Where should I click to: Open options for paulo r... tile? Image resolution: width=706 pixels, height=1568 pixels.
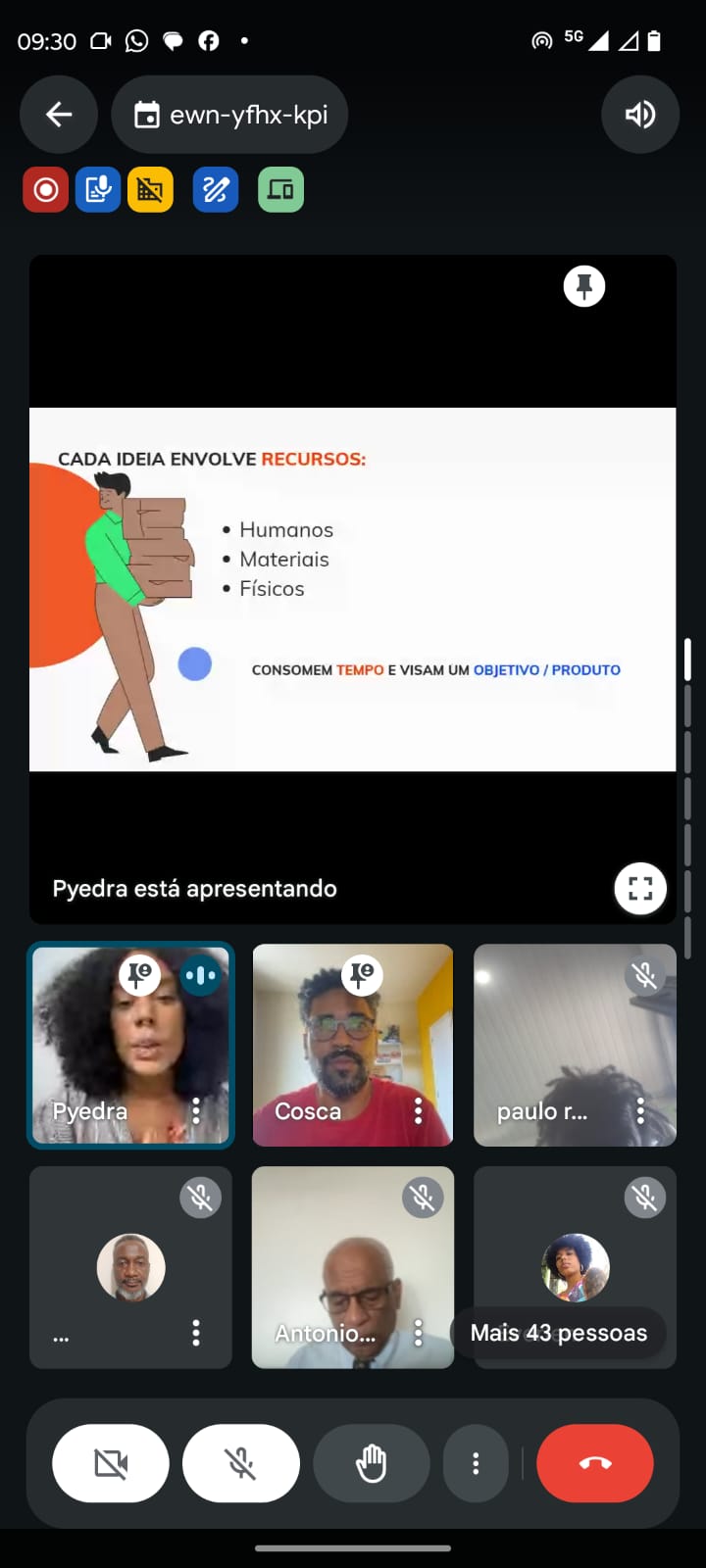click(x=640, y=1110)
